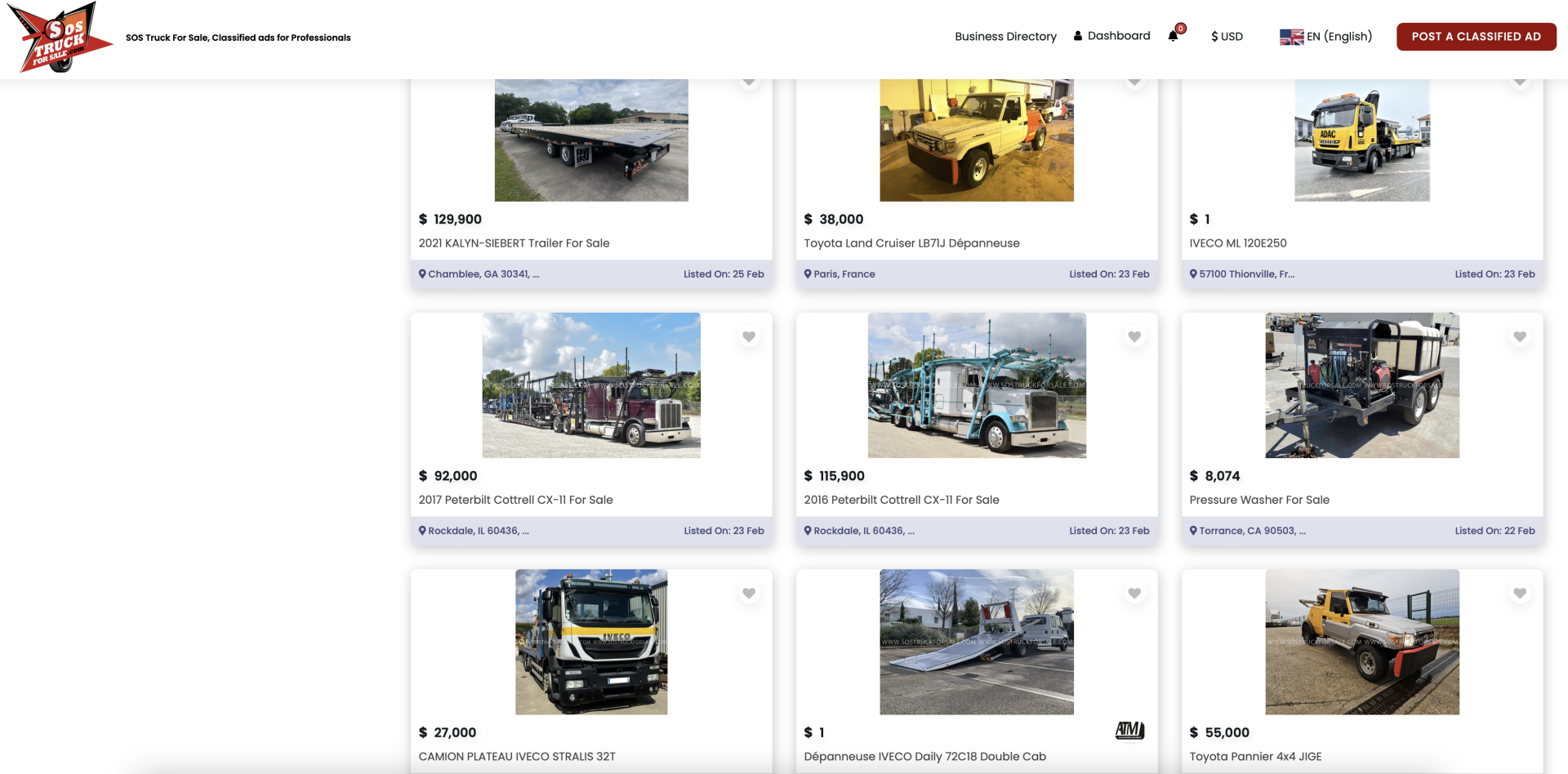View Toyota Land Cruiser LB71J Dépanneuse listing
This screenshot has width=1568, height=774.
[x=911, y=243]
